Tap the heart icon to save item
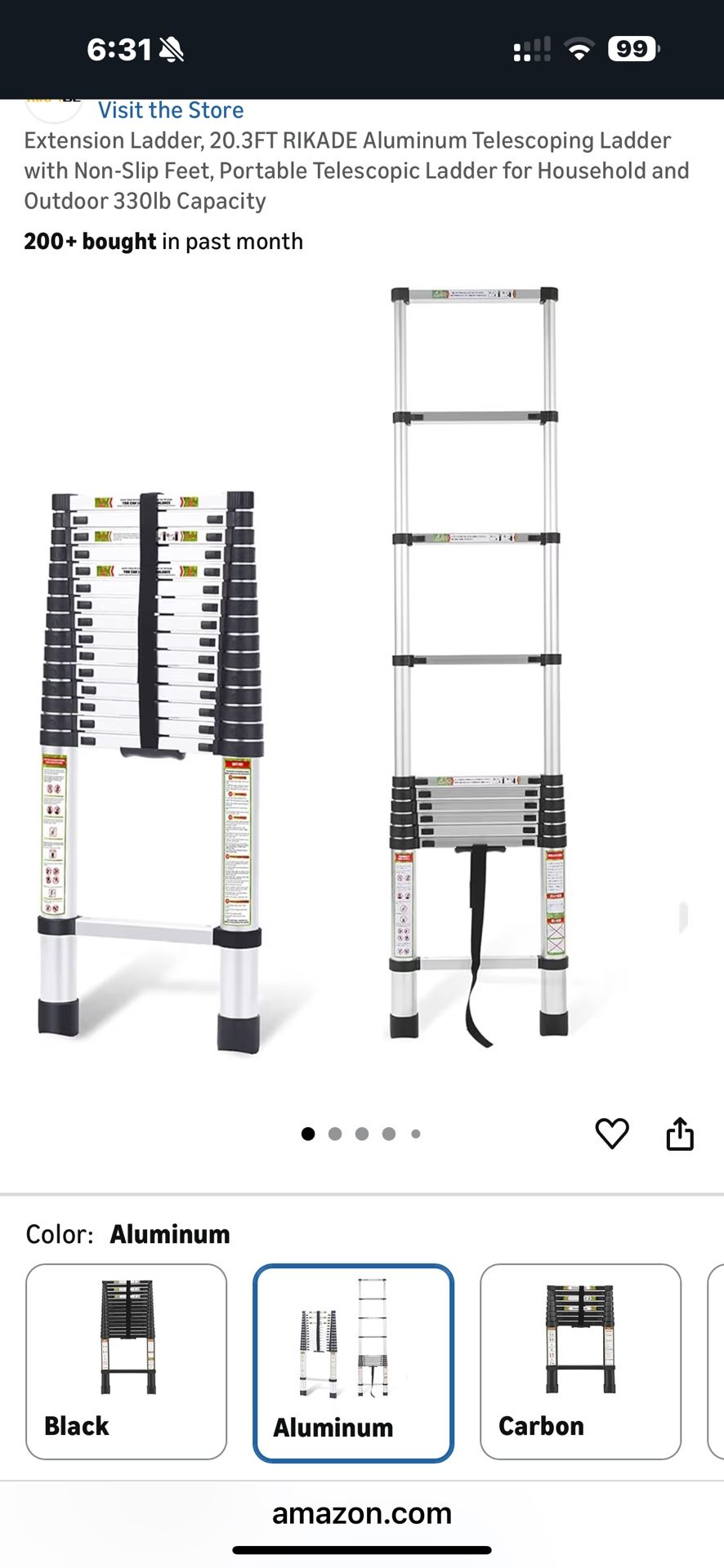The height and width of the screenshot is (1568, 724). point(612,1133)
